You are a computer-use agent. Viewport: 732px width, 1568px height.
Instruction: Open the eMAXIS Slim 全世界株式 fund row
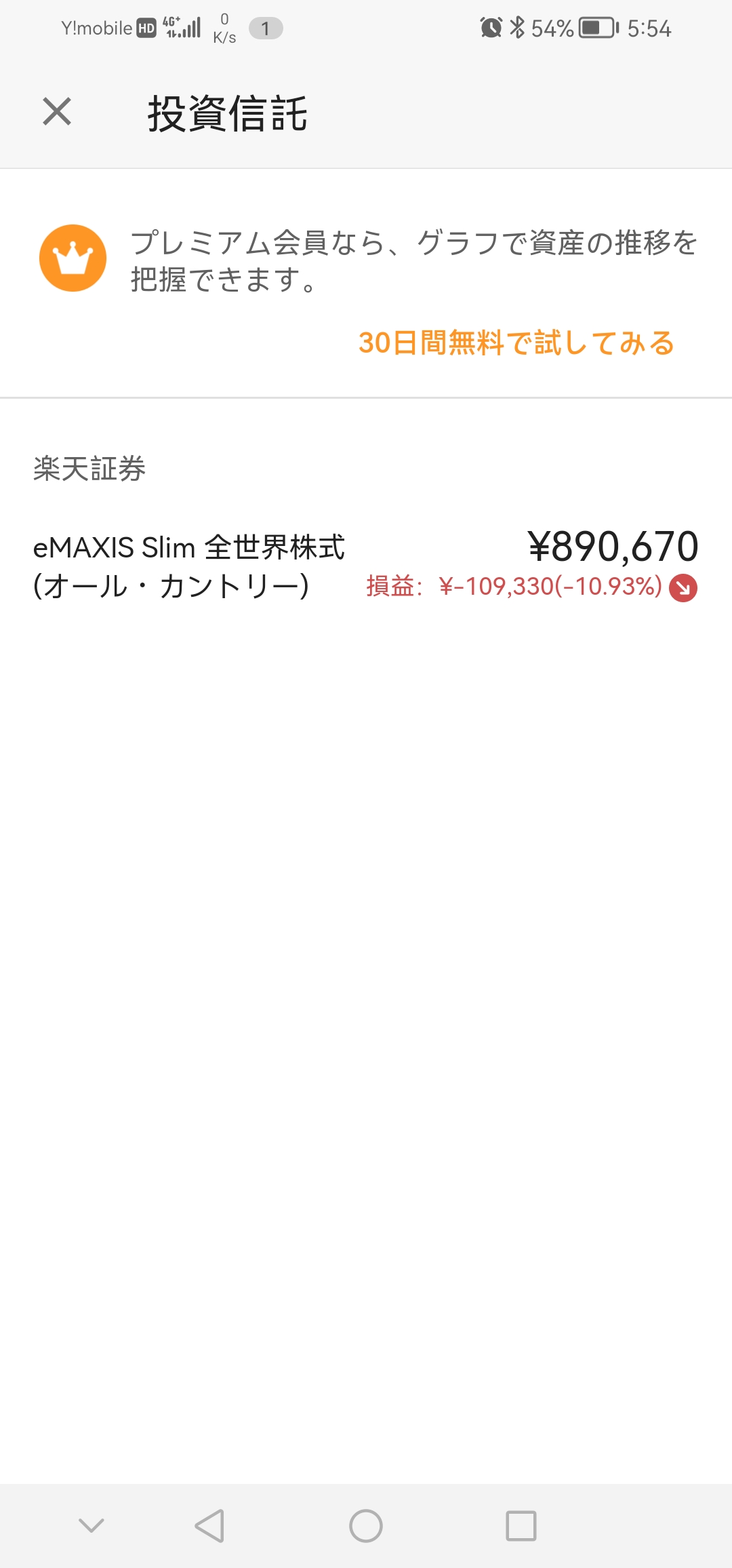[x=365, y=566]
